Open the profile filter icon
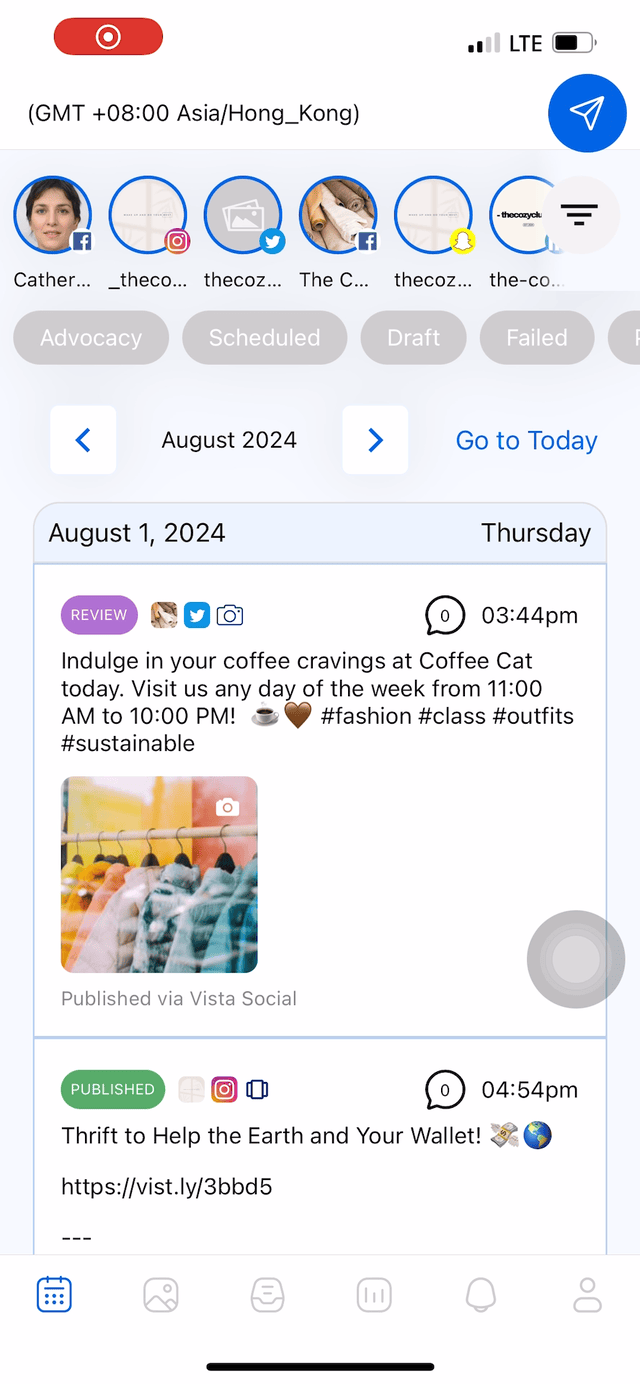 [x=579, y=214]
